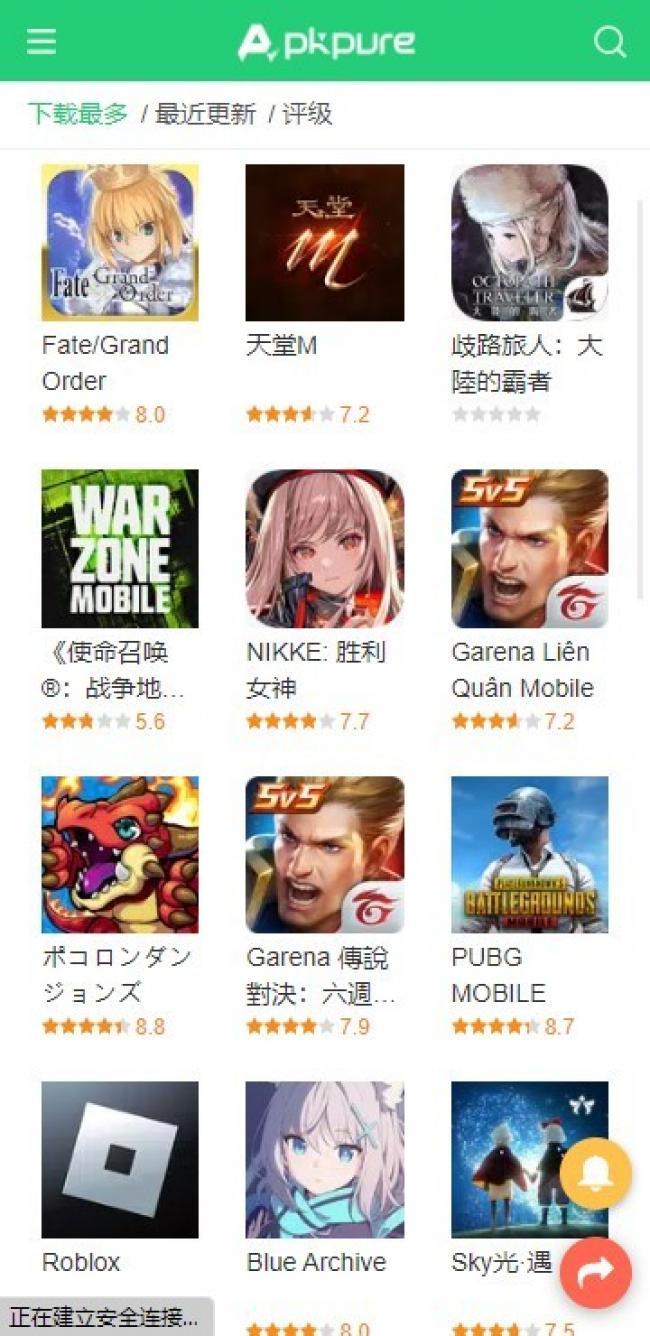Open Roblox app page
This screenshot has height=1336, width=650.
(x=120, y=1160)
